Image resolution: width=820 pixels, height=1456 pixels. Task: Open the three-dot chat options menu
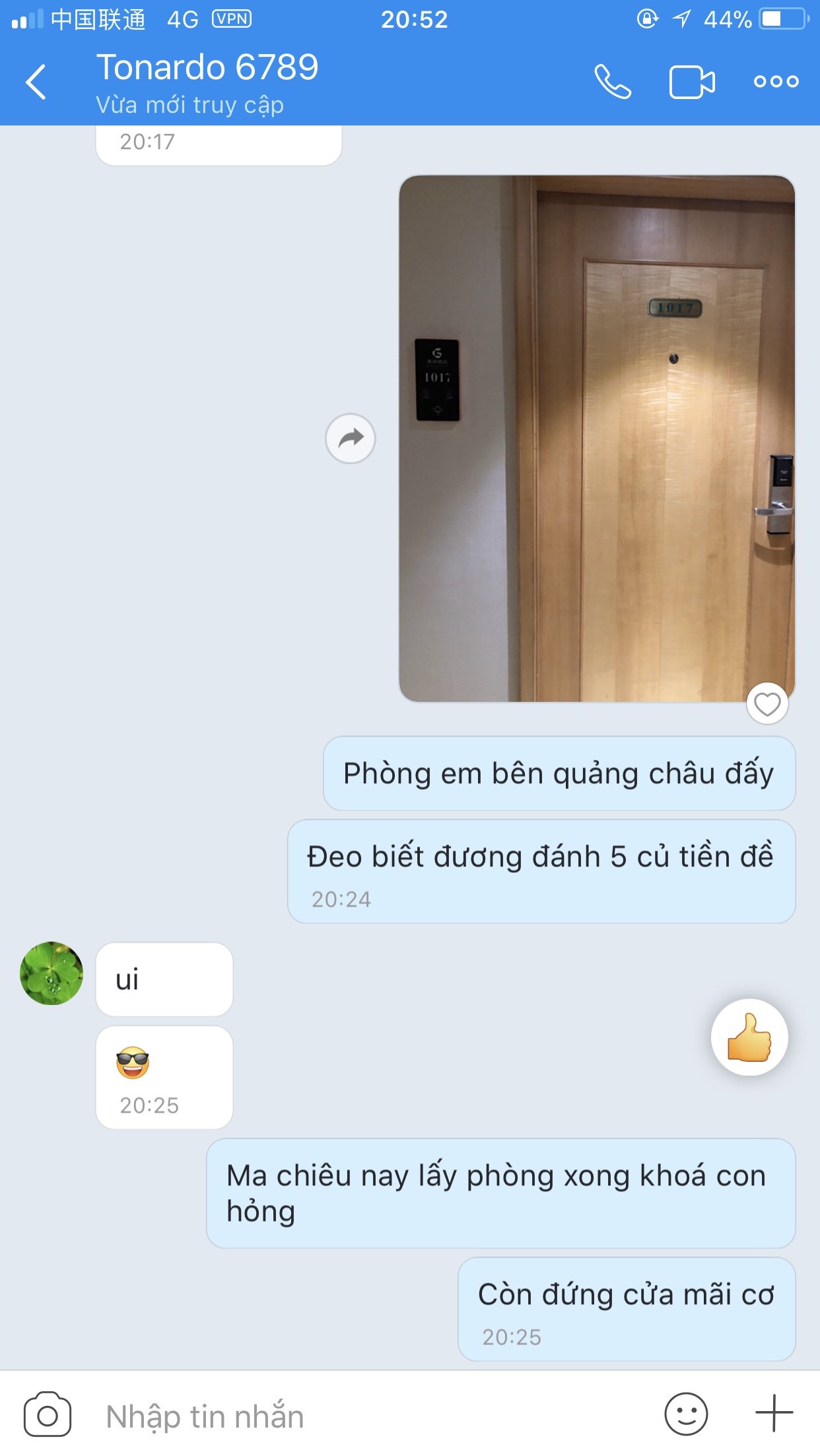click(776, 82)
